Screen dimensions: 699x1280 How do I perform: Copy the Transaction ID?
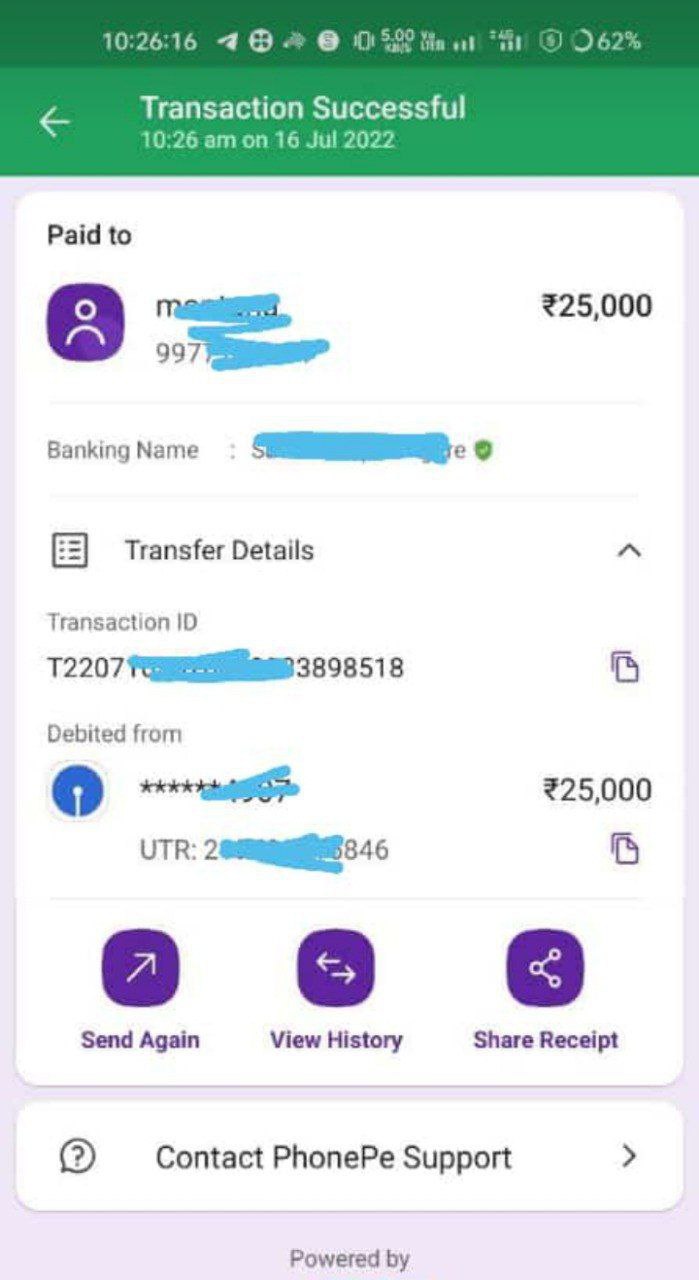625,667
